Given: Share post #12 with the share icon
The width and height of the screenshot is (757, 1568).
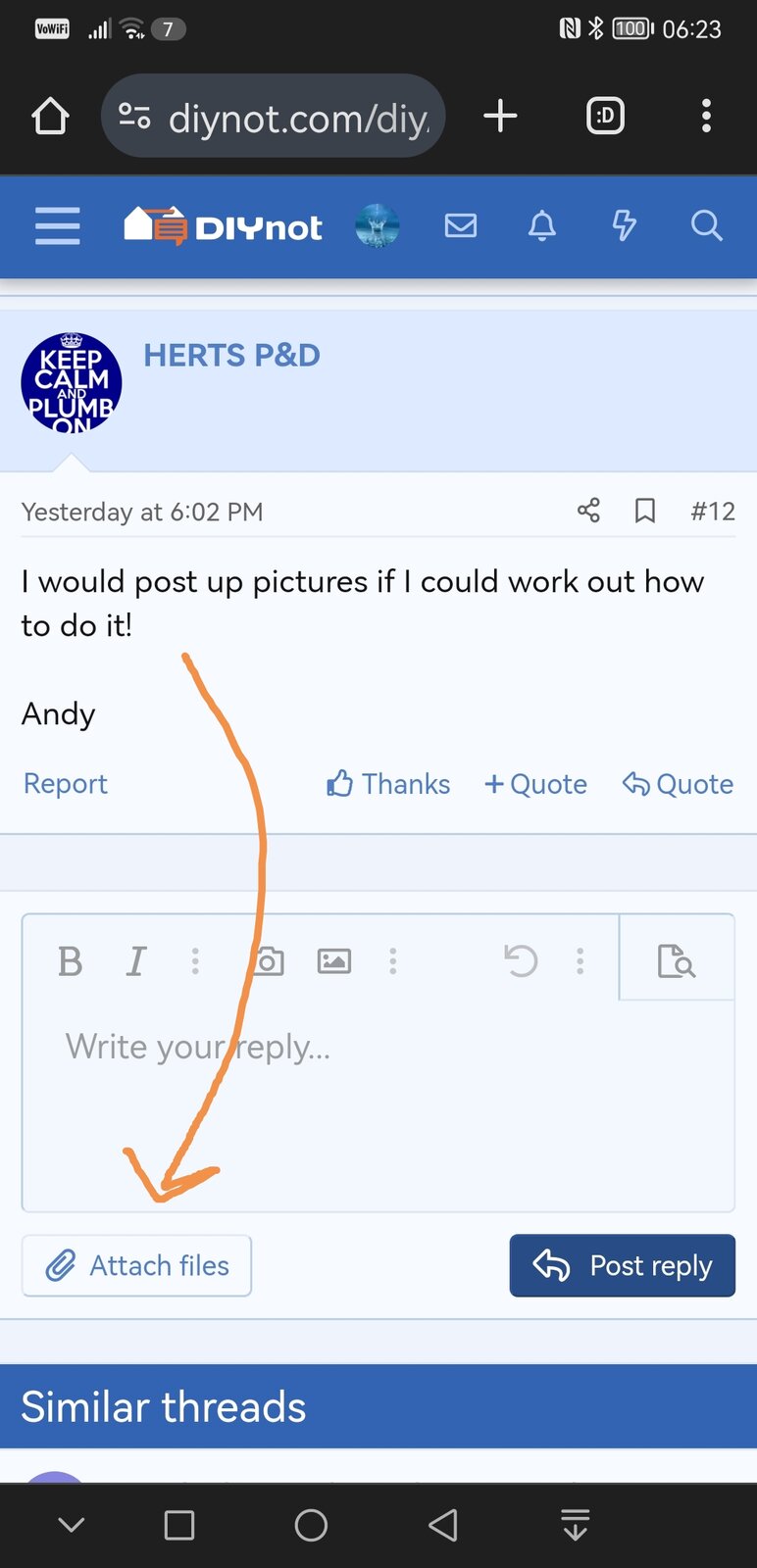Looking at the screenshot, I should coord(587,511).
